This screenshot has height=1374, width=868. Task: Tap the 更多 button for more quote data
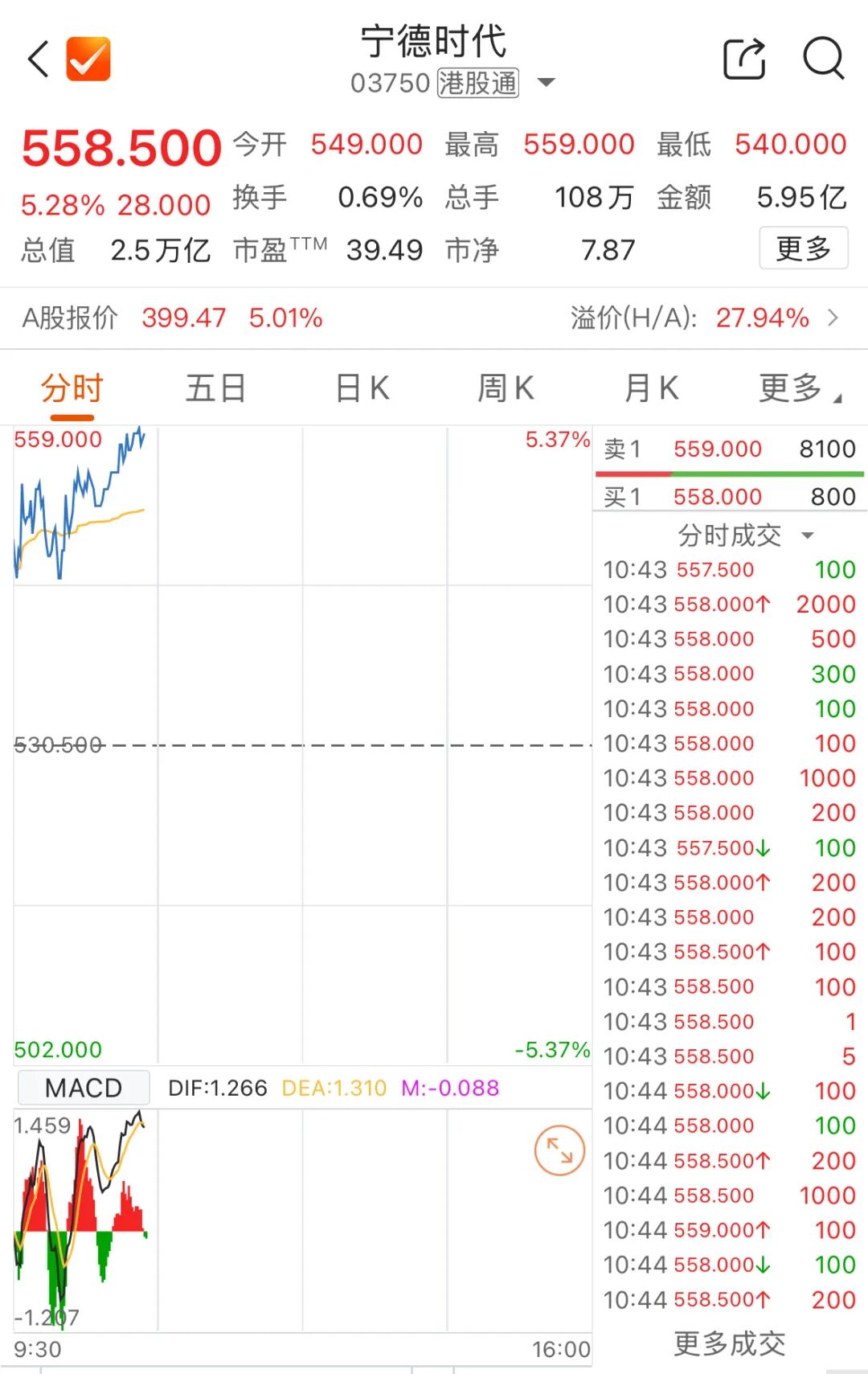(x=803, y=248)
